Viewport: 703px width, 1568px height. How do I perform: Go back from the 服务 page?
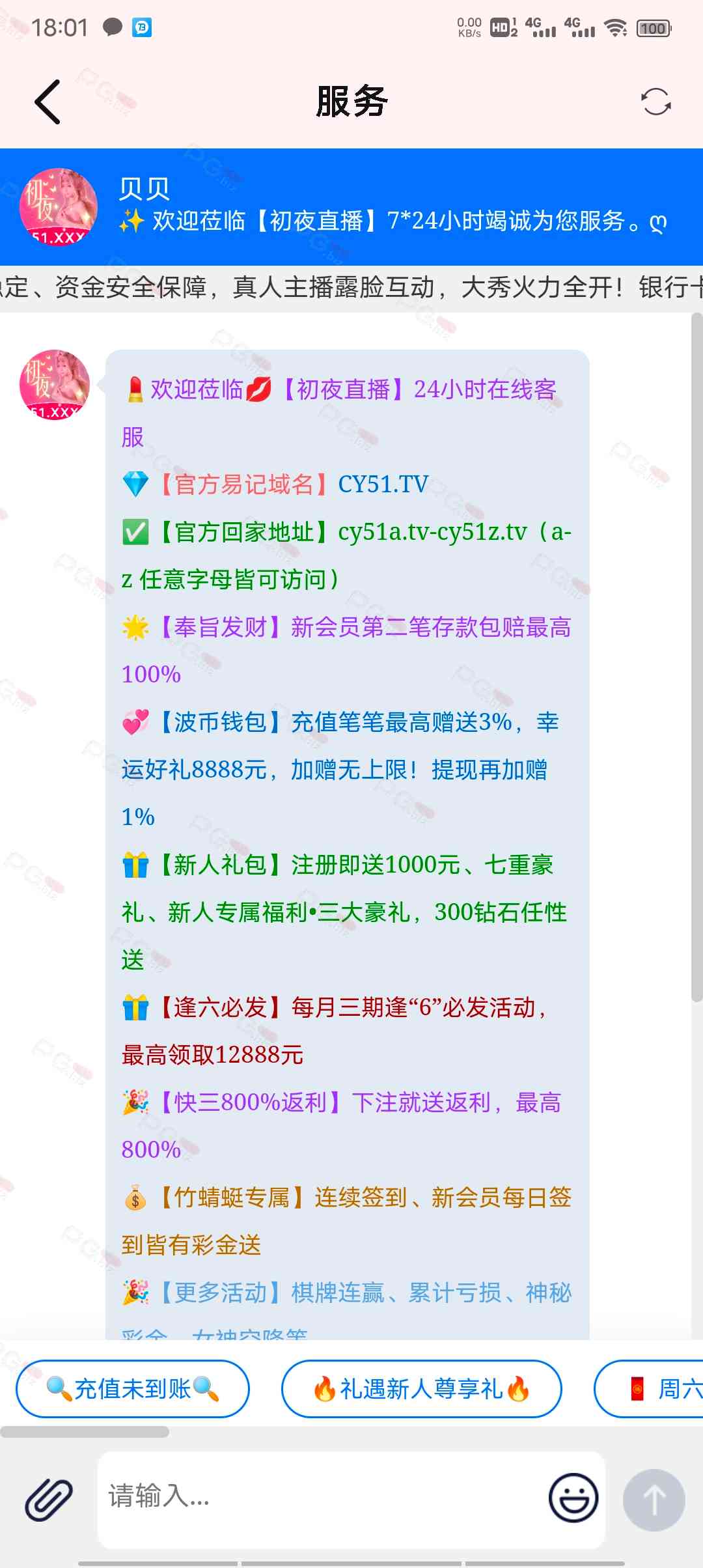48,102
